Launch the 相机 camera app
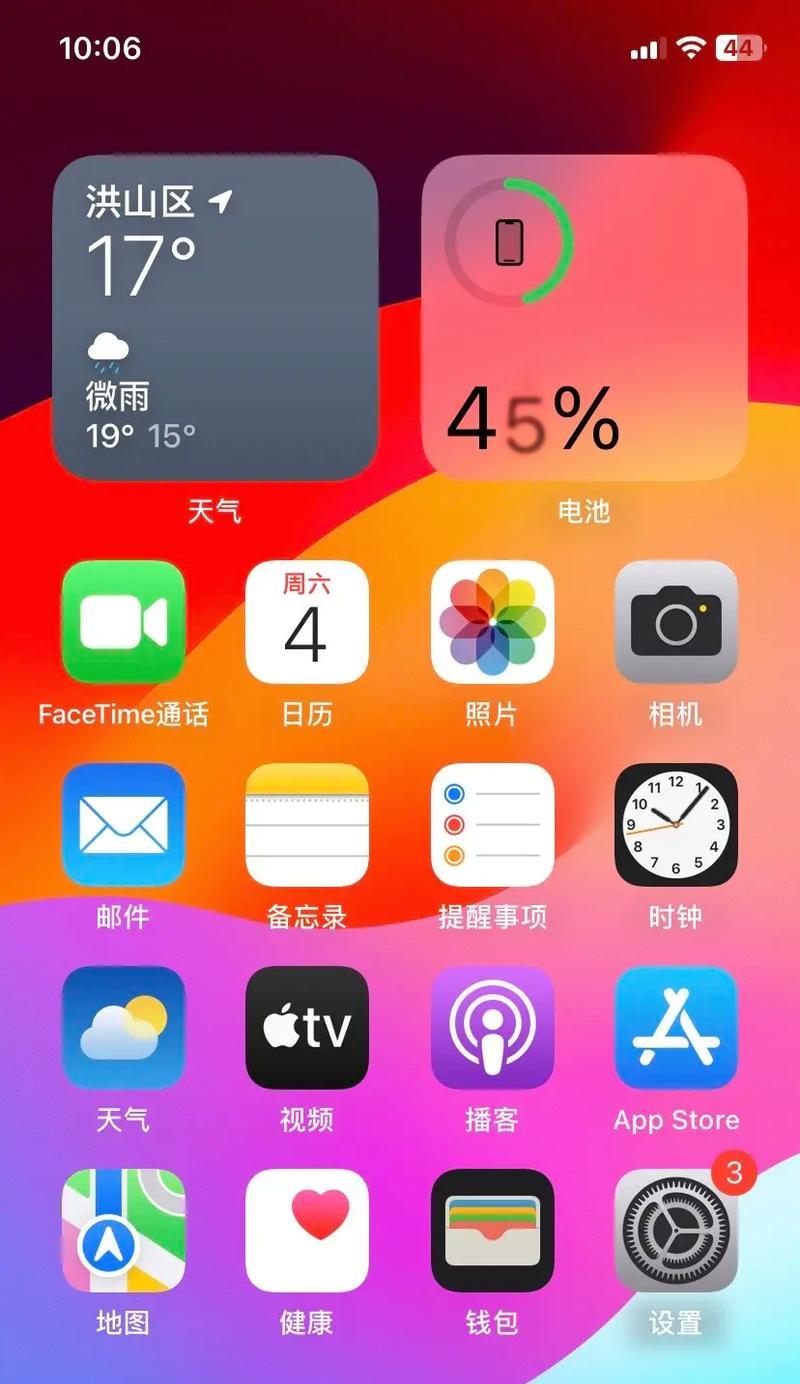This screenshot has width=800, height=1384. point(676,622)
